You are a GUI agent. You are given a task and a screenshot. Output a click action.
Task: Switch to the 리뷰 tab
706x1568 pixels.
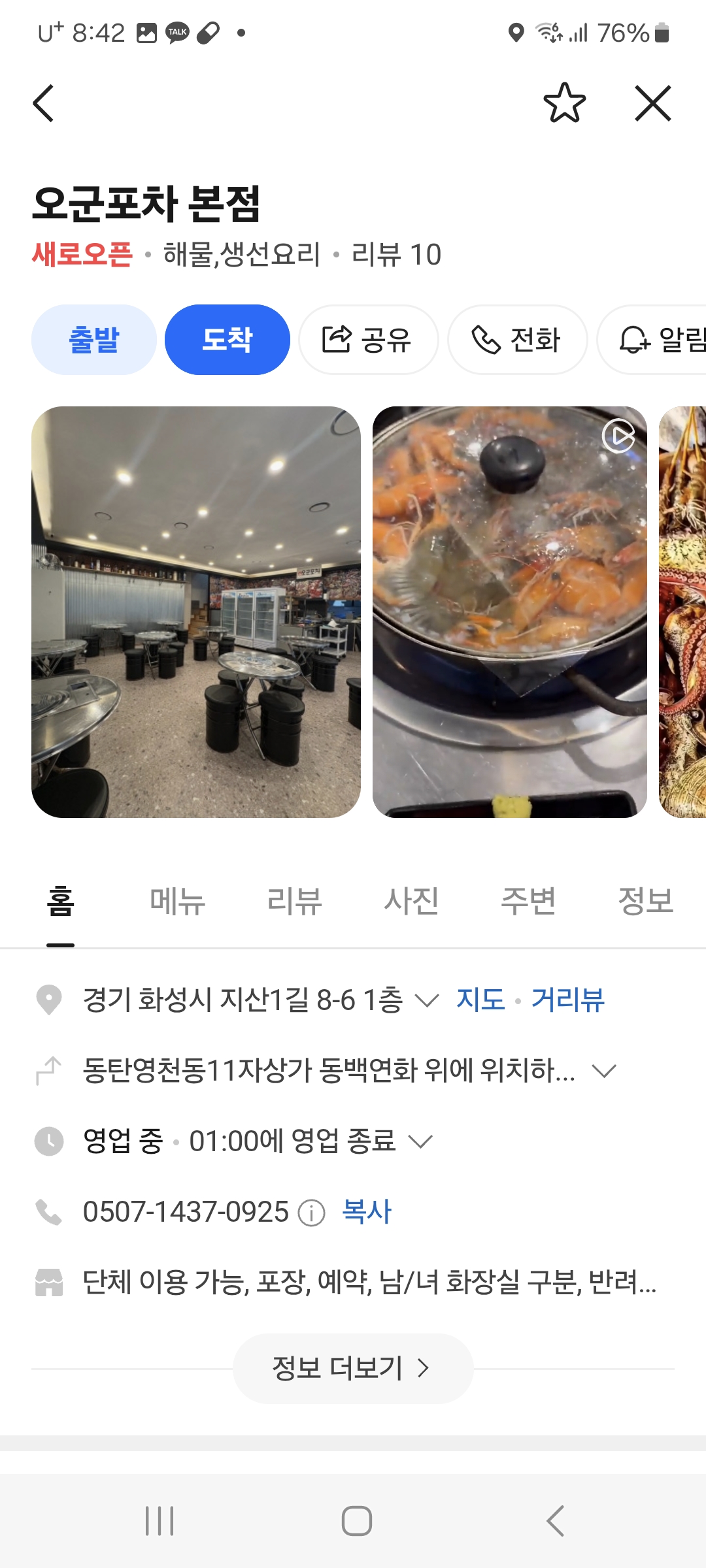pyautogui.click(x=294, y=902)
